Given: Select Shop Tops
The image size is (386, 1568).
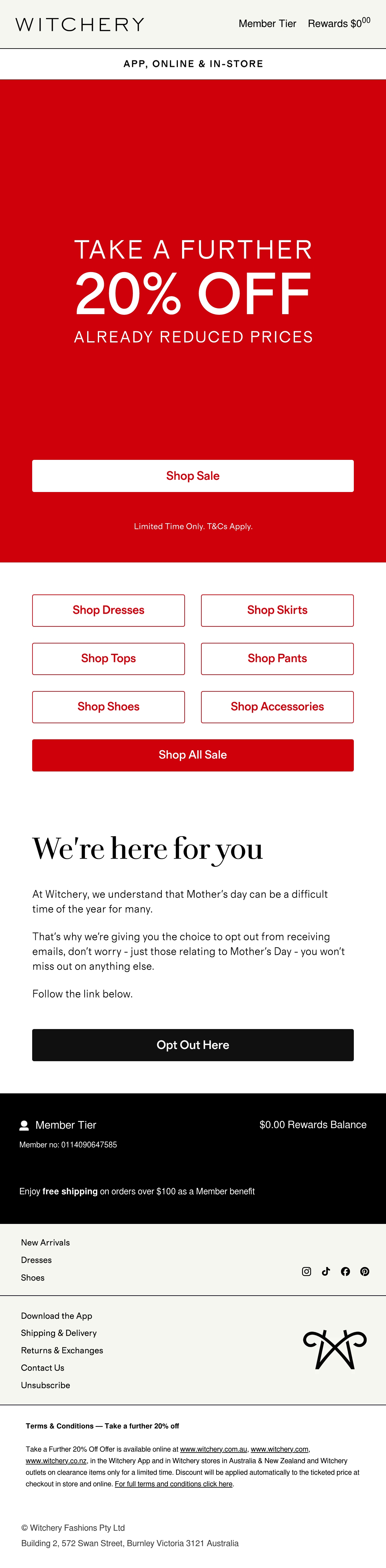Looking at the screenshot, I should (x=108, y=659).
